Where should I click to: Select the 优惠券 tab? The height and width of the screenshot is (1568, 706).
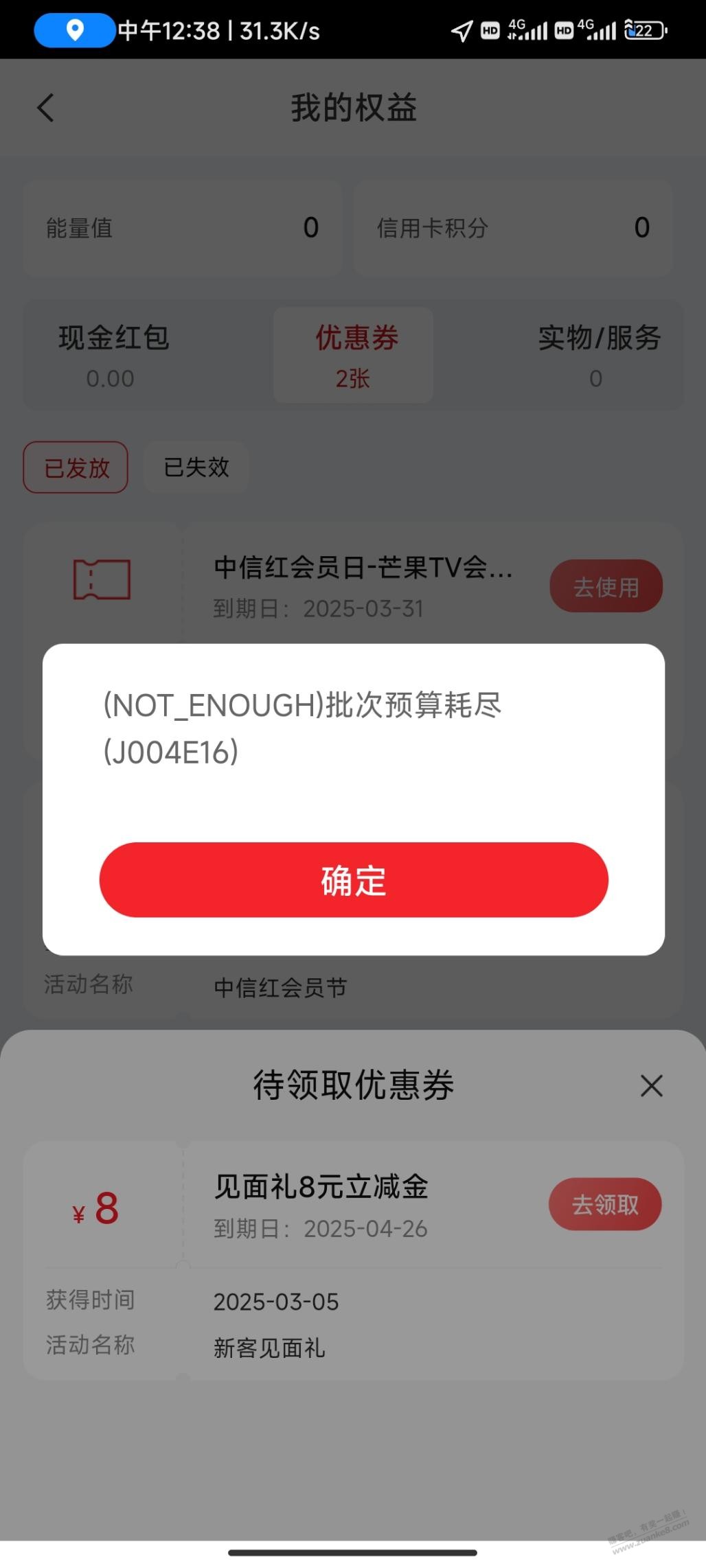pyautogui.click(x=354, y=355)
